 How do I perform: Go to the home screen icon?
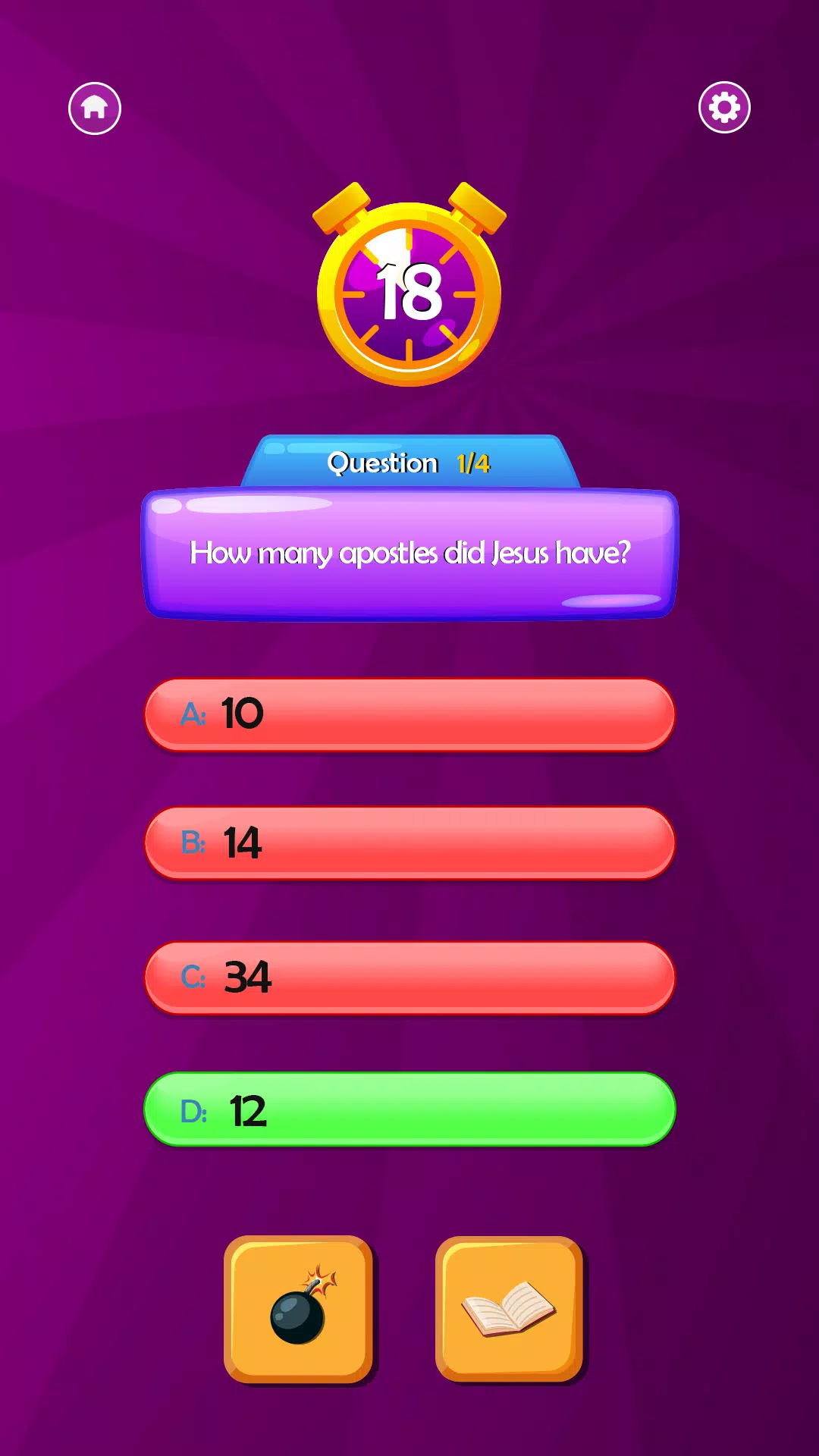95,108
